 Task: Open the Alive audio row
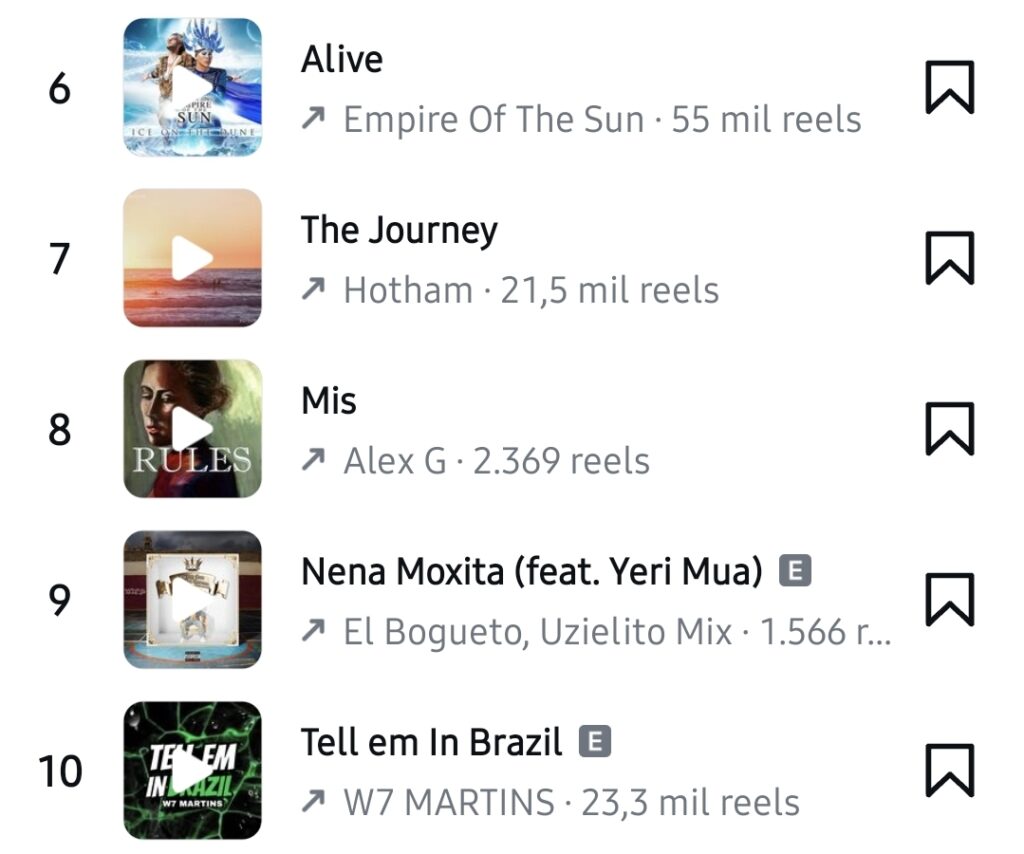coord(580,90)
